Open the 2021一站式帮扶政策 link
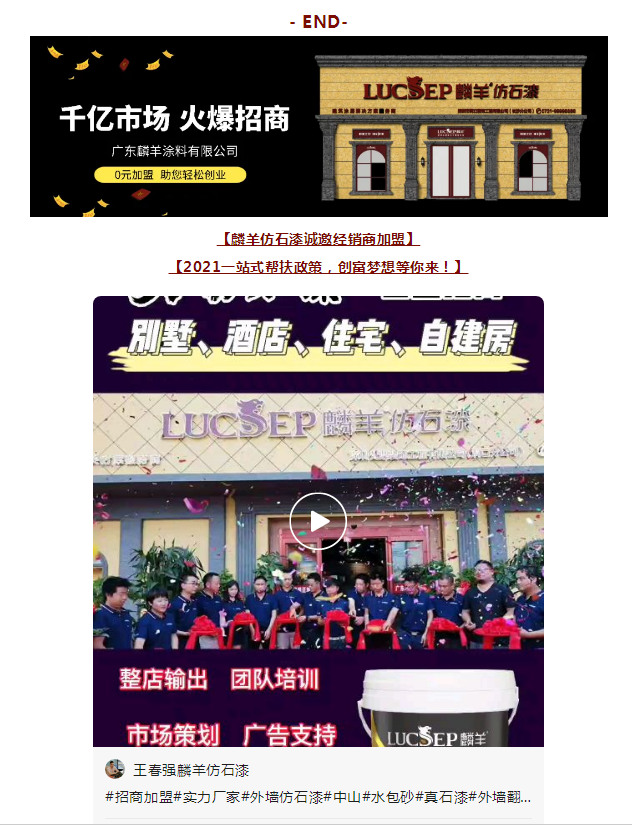Image resolution: width=632 pixels, height=825 pixels. click(x=318, y=267)
